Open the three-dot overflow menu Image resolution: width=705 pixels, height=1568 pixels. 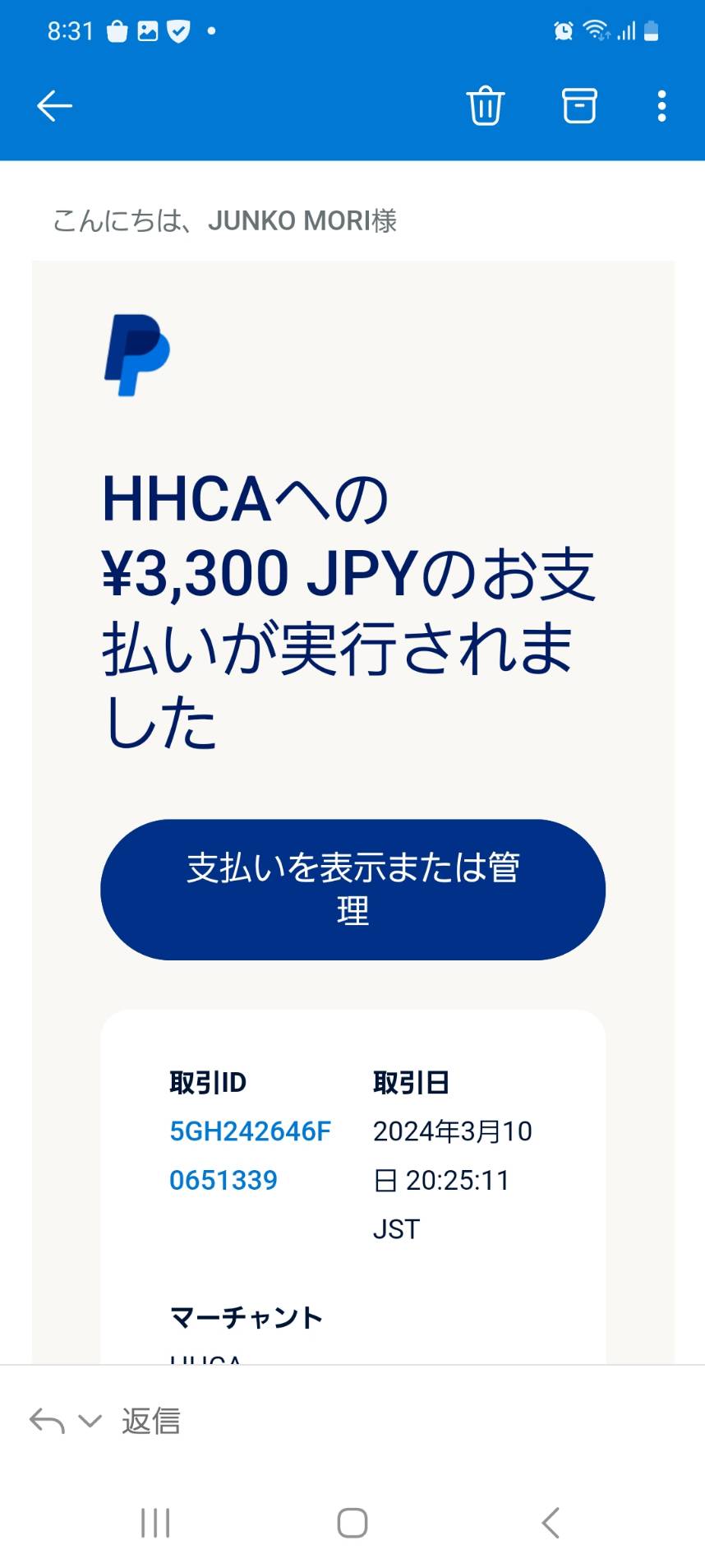point(661,106)
